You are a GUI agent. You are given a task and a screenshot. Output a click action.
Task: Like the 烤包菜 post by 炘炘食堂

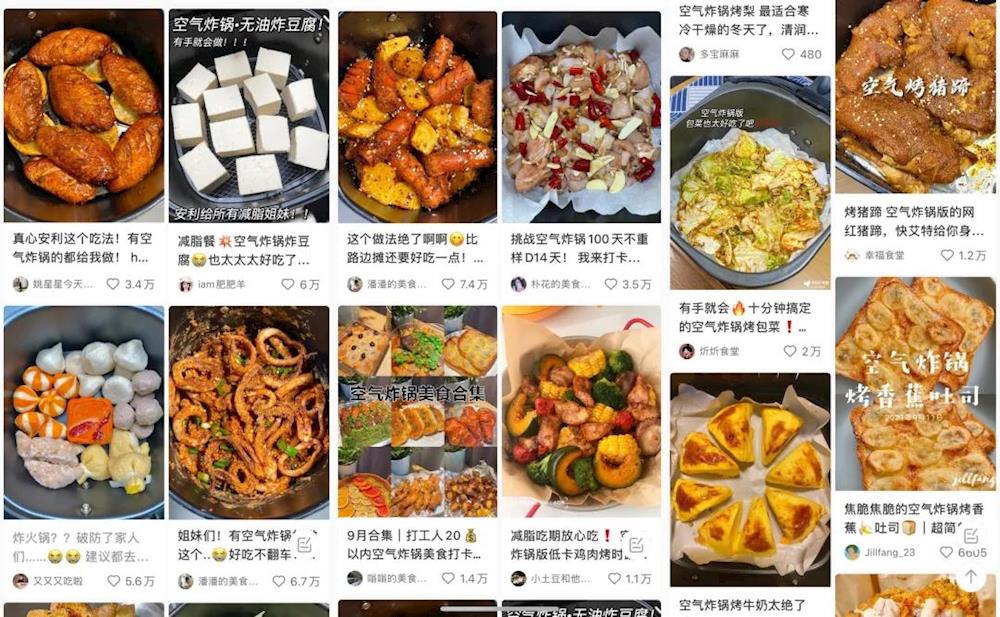(788, 352)
